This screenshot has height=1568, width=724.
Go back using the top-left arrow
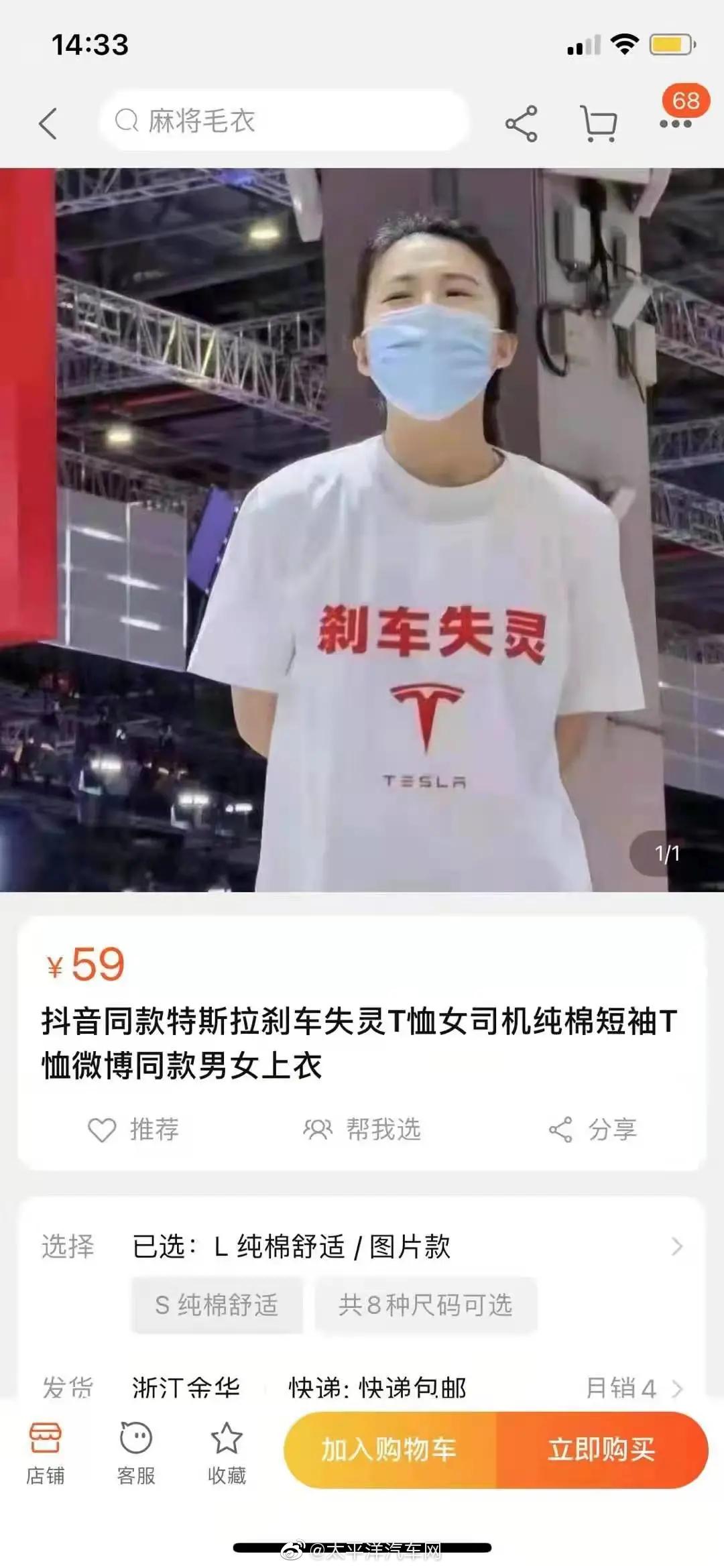[x=48, y=123]
